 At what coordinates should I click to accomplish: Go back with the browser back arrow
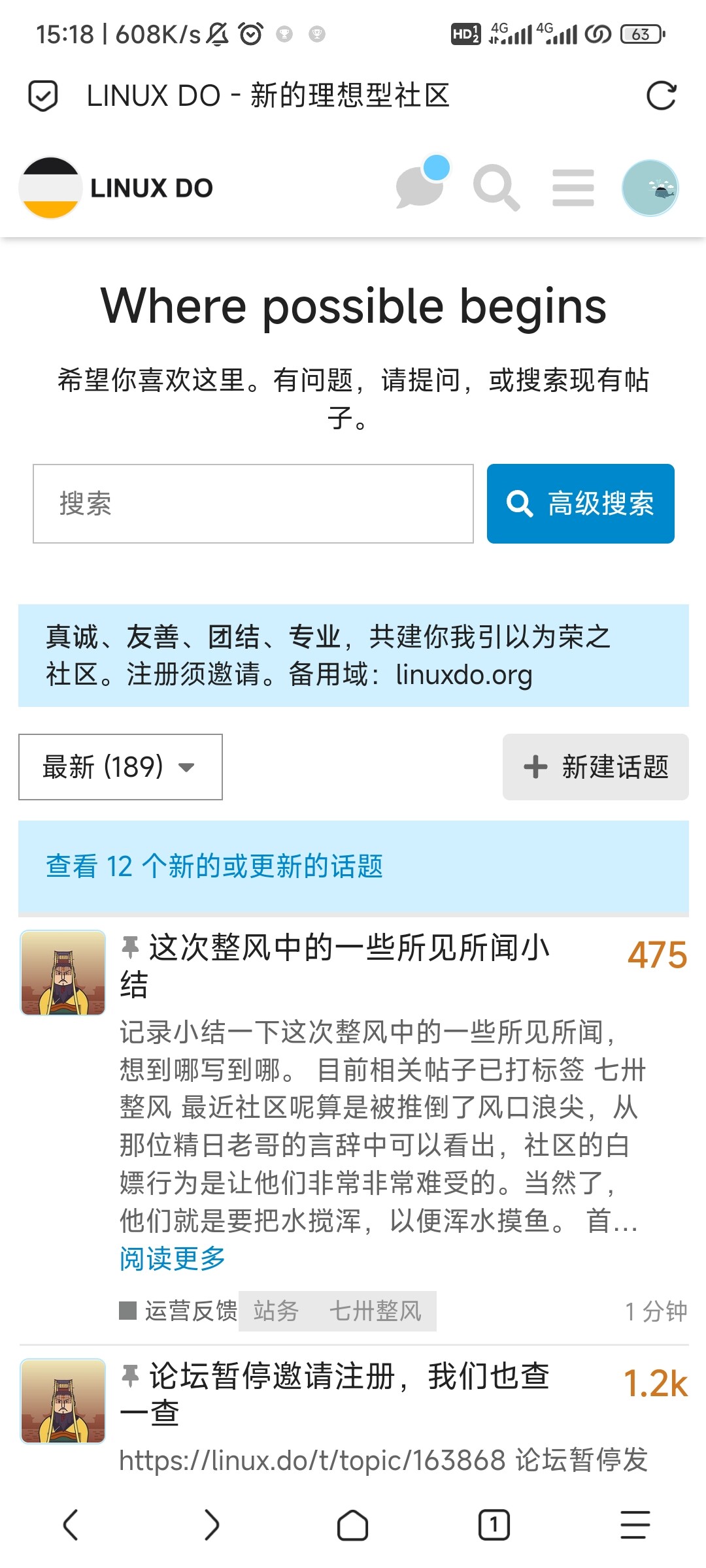pyautogui.click(x=71, y=1525)
